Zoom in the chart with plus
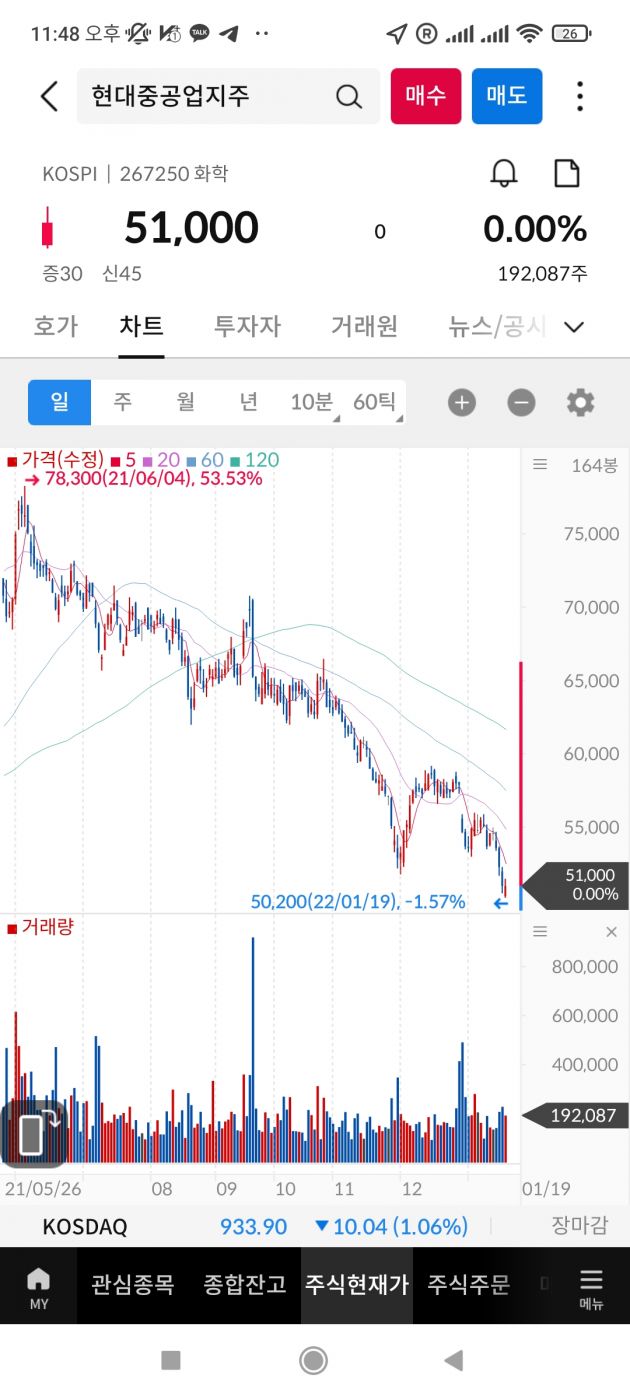This screenshot has width=630, height=1400. (x=461, y=403)
